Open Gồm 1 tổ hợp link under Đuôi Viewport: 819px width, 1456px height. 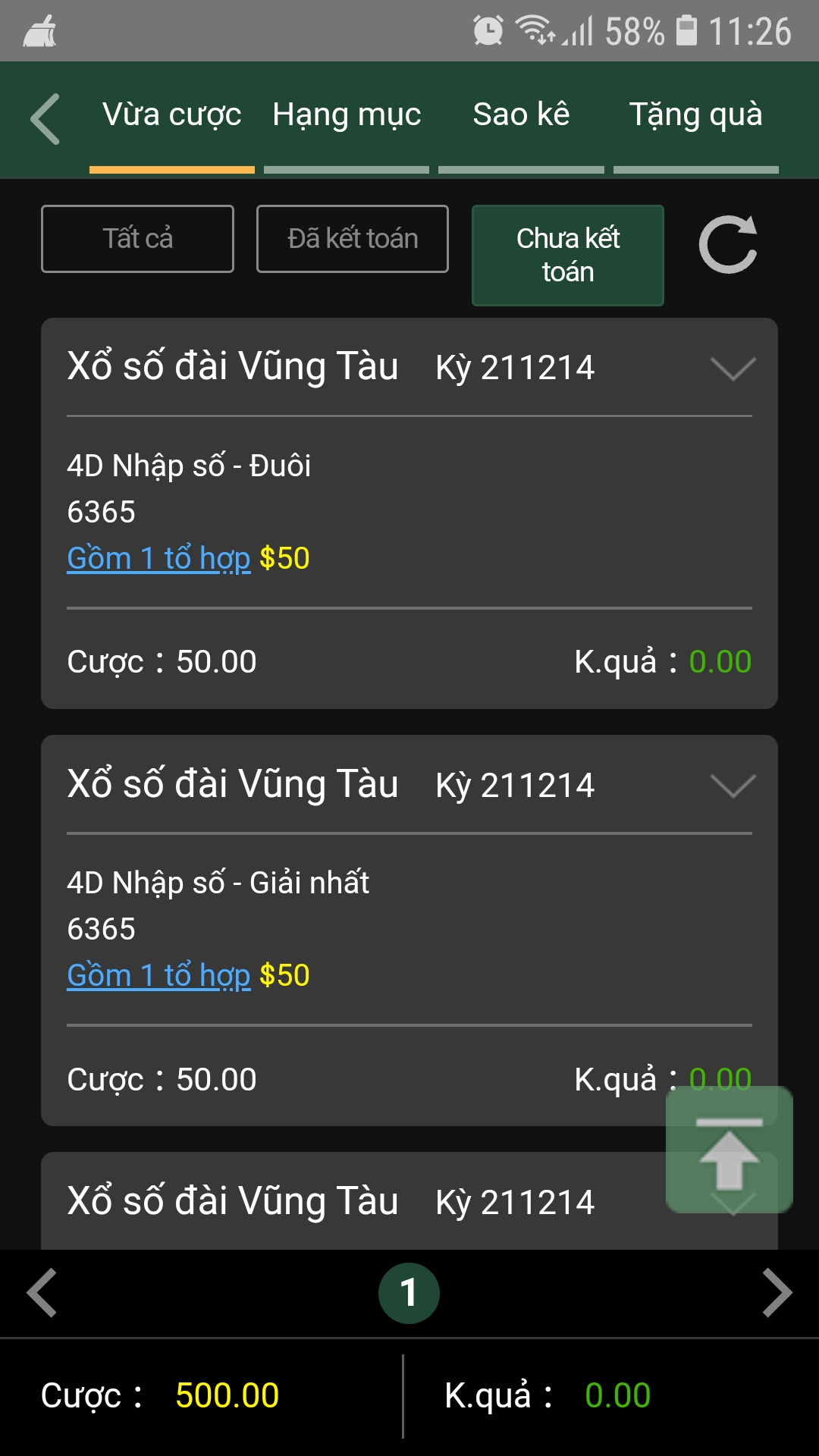158,559
